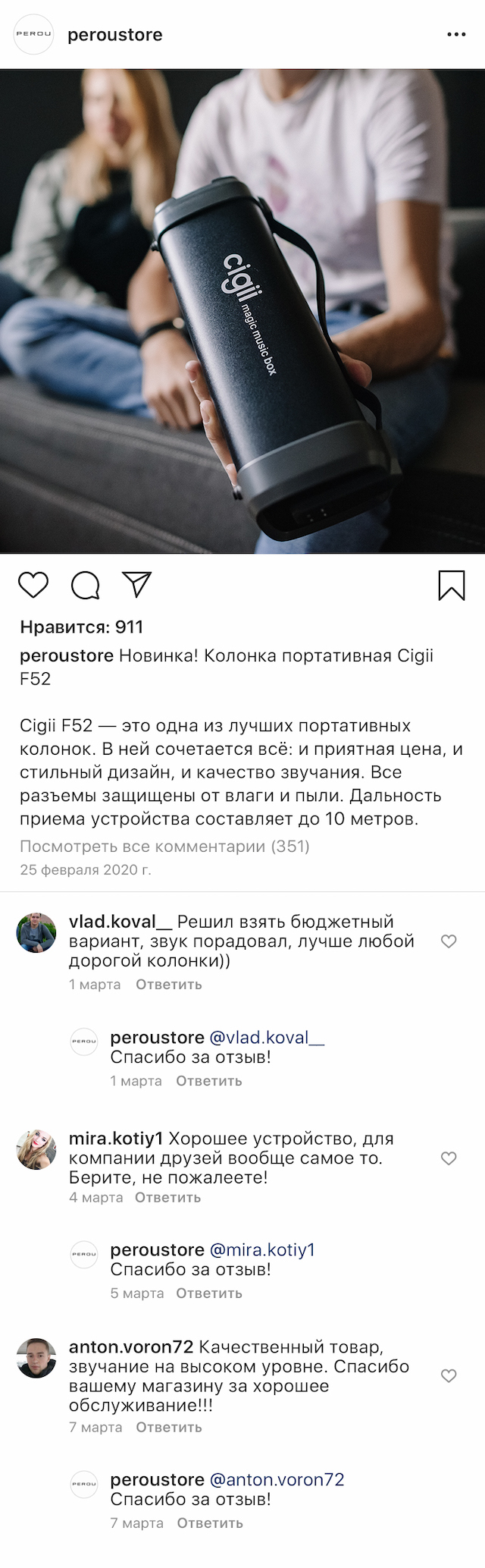View all 351 comments
This screenshot has width=485, height=1568.
click(x=164, y=847)
